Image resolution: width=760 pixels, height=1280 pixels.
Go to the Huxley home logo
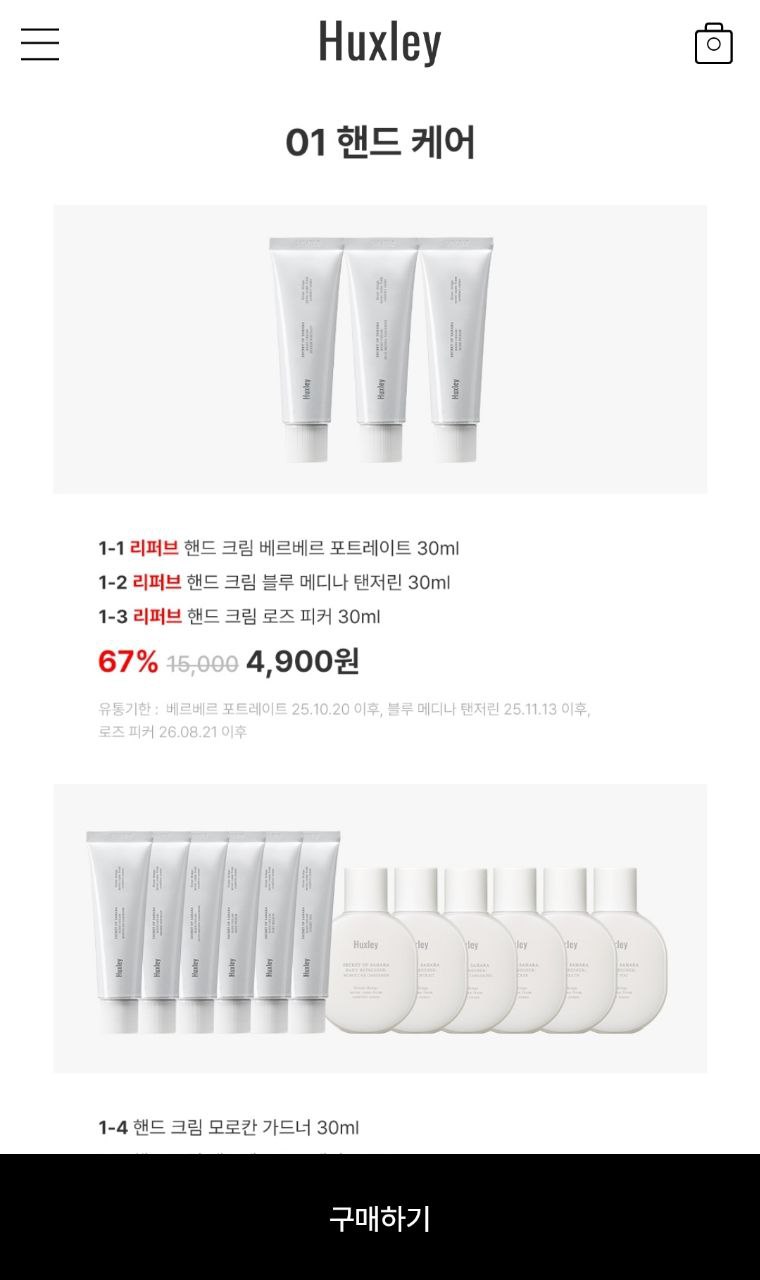pyautogui.click(x=380, y=43)
